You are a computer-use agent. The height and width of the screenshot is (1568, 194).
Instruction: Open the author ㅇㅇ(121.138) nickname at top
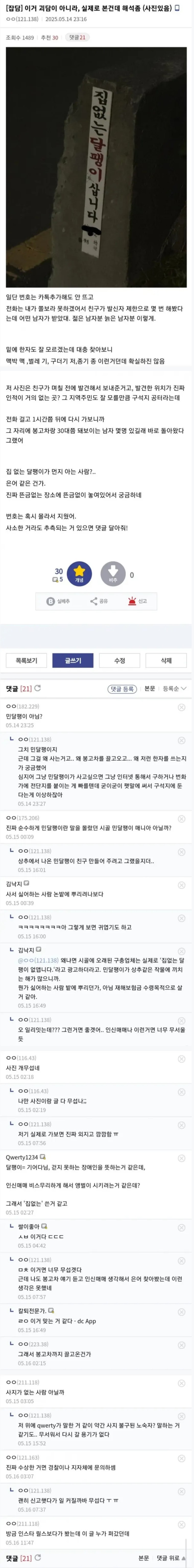point(22,19)
